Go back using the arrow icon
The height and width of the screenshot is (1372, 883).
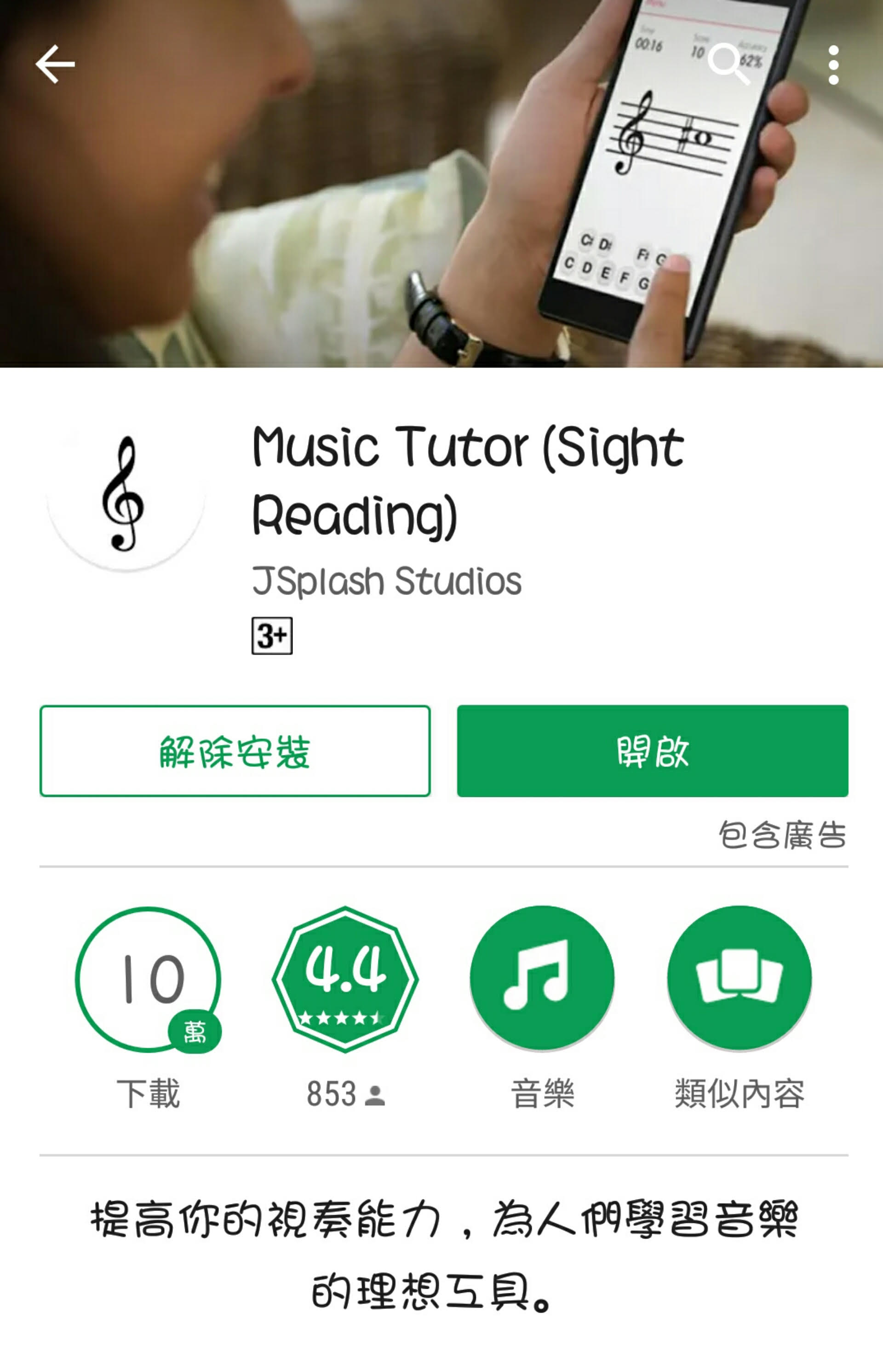coord(55,64)
